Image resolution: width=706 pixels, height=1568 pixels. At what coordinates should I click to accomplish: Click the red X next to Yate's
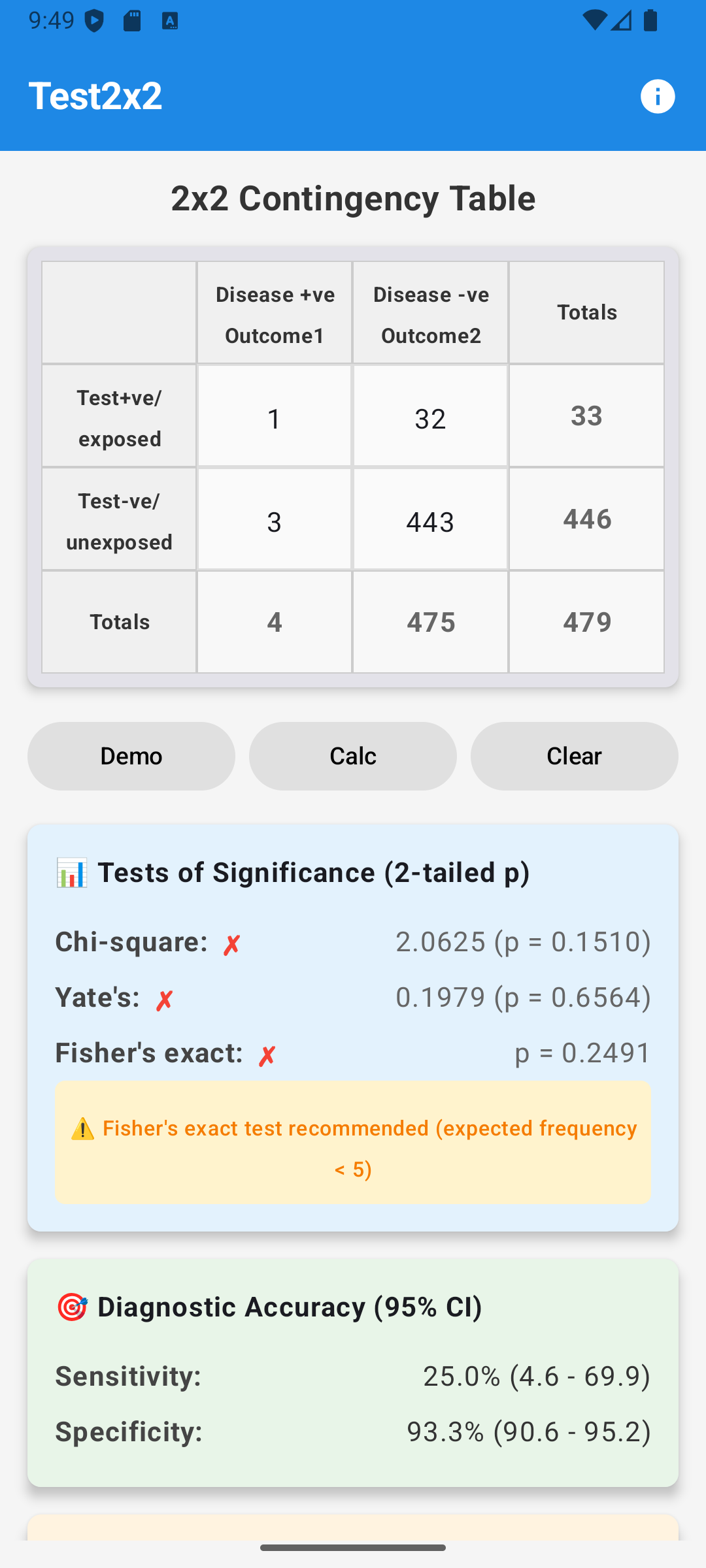coord(165,998)
